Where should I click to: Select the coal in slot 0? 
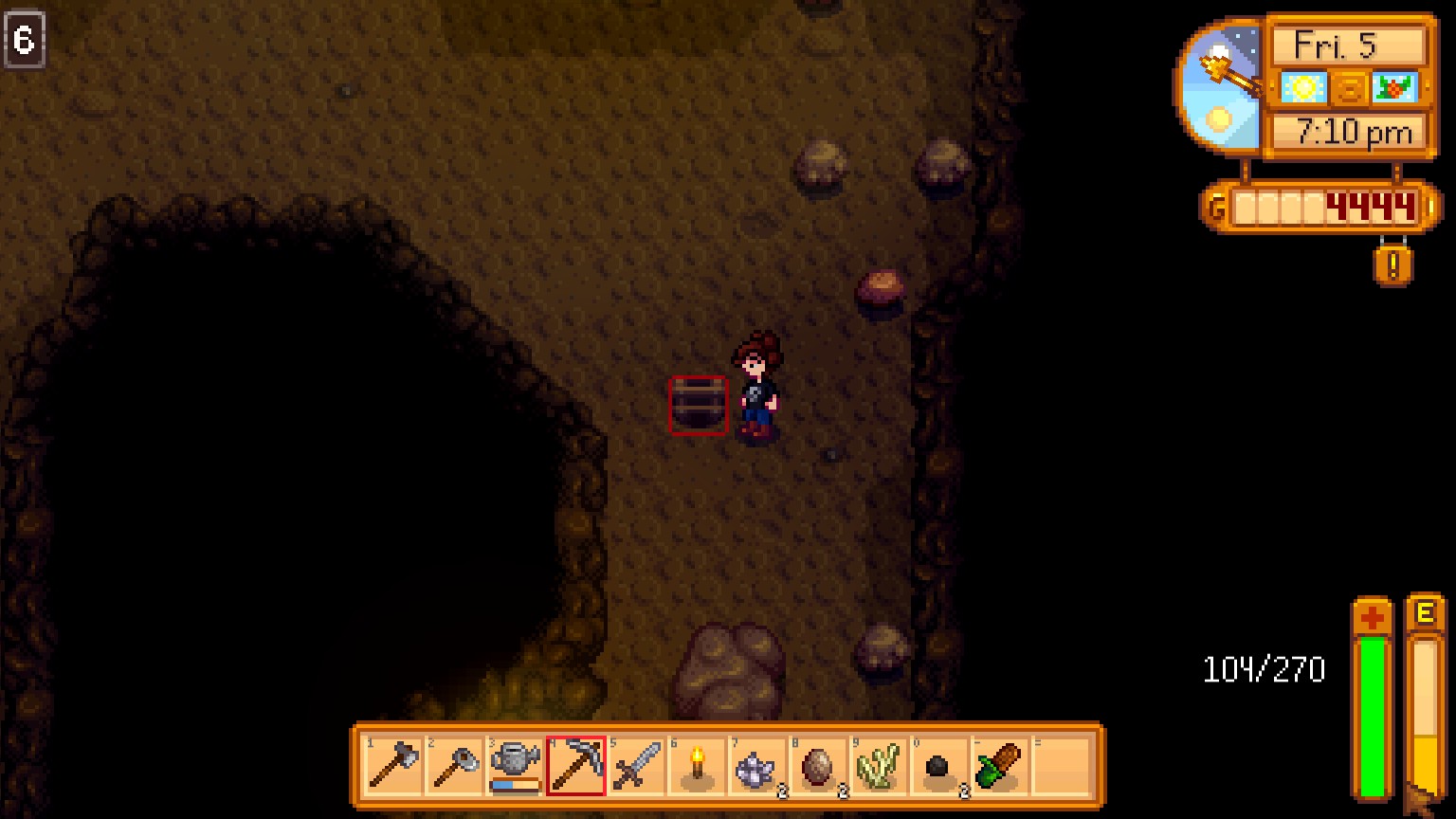tap(939, 766)
